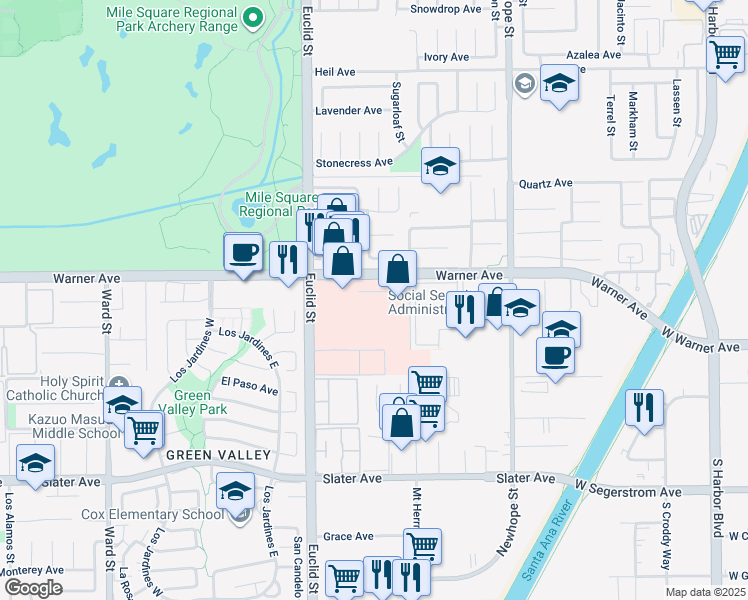Open the coffee marker near Newhope St
This screenshot has width=748, height=600.
tap(555, 357)
